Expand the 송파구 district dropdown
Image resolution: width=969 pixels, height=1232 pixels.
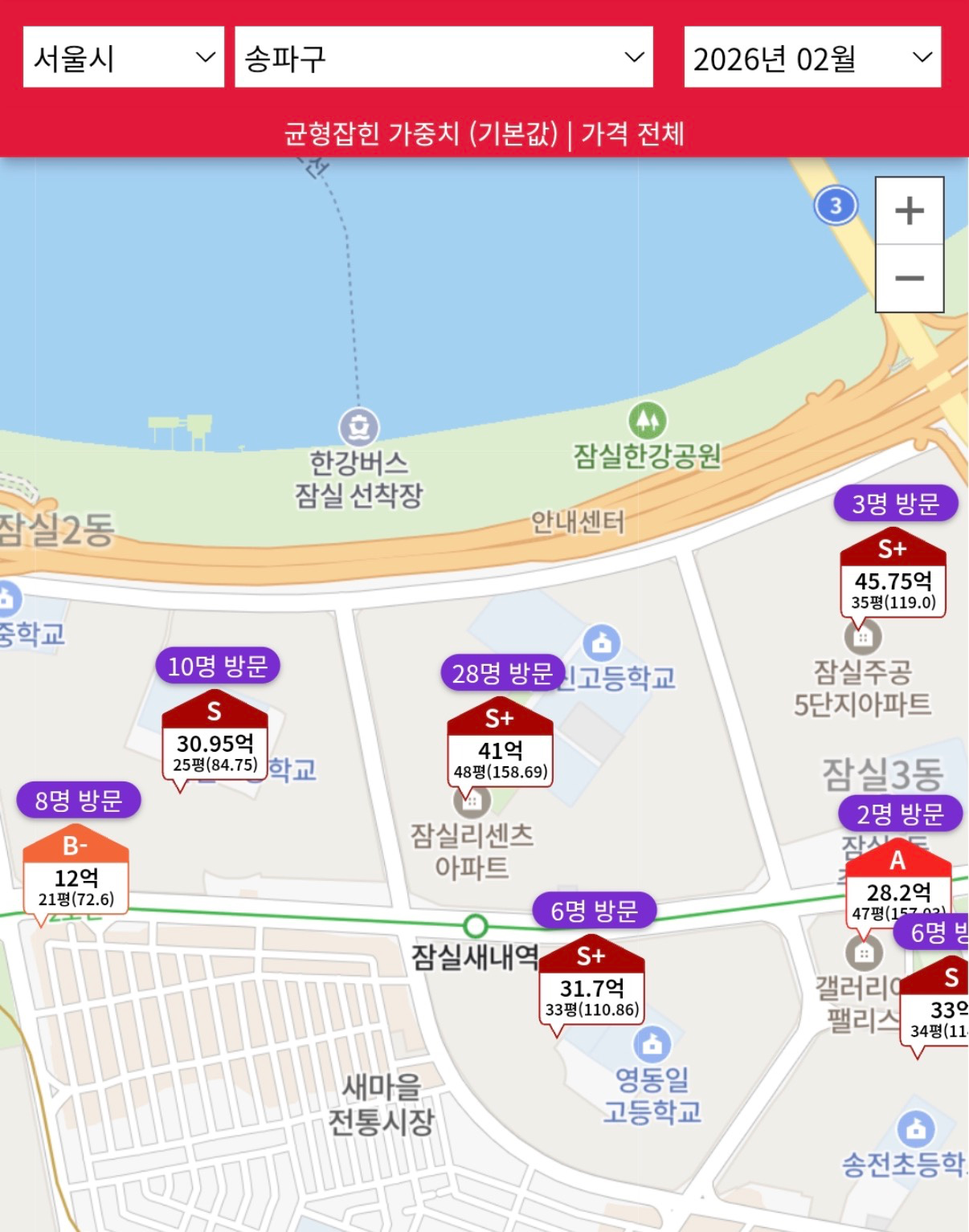click(444, 57)
